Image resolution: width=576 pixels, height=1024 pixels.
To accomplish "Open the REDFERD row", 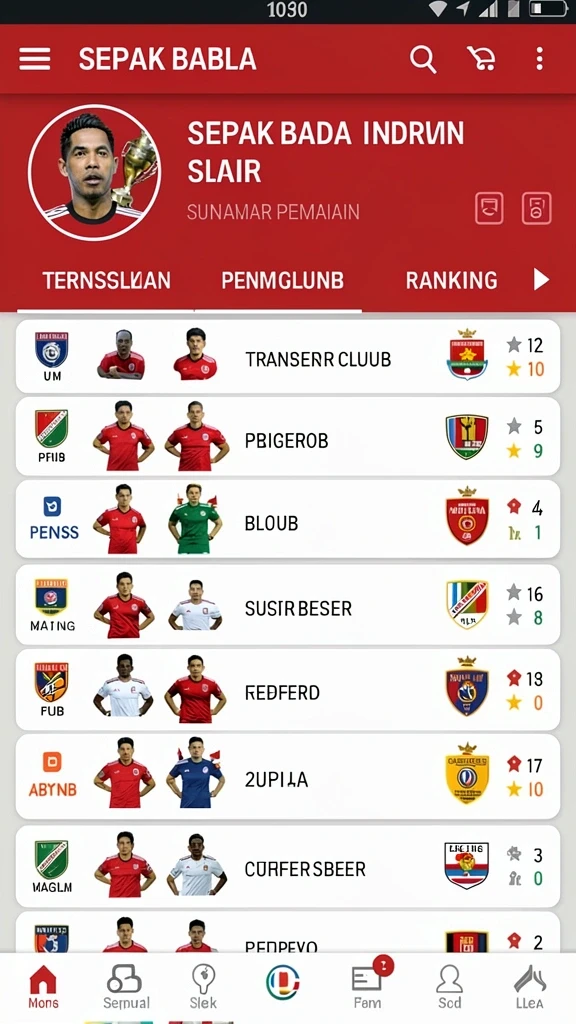I will [287, 690].
